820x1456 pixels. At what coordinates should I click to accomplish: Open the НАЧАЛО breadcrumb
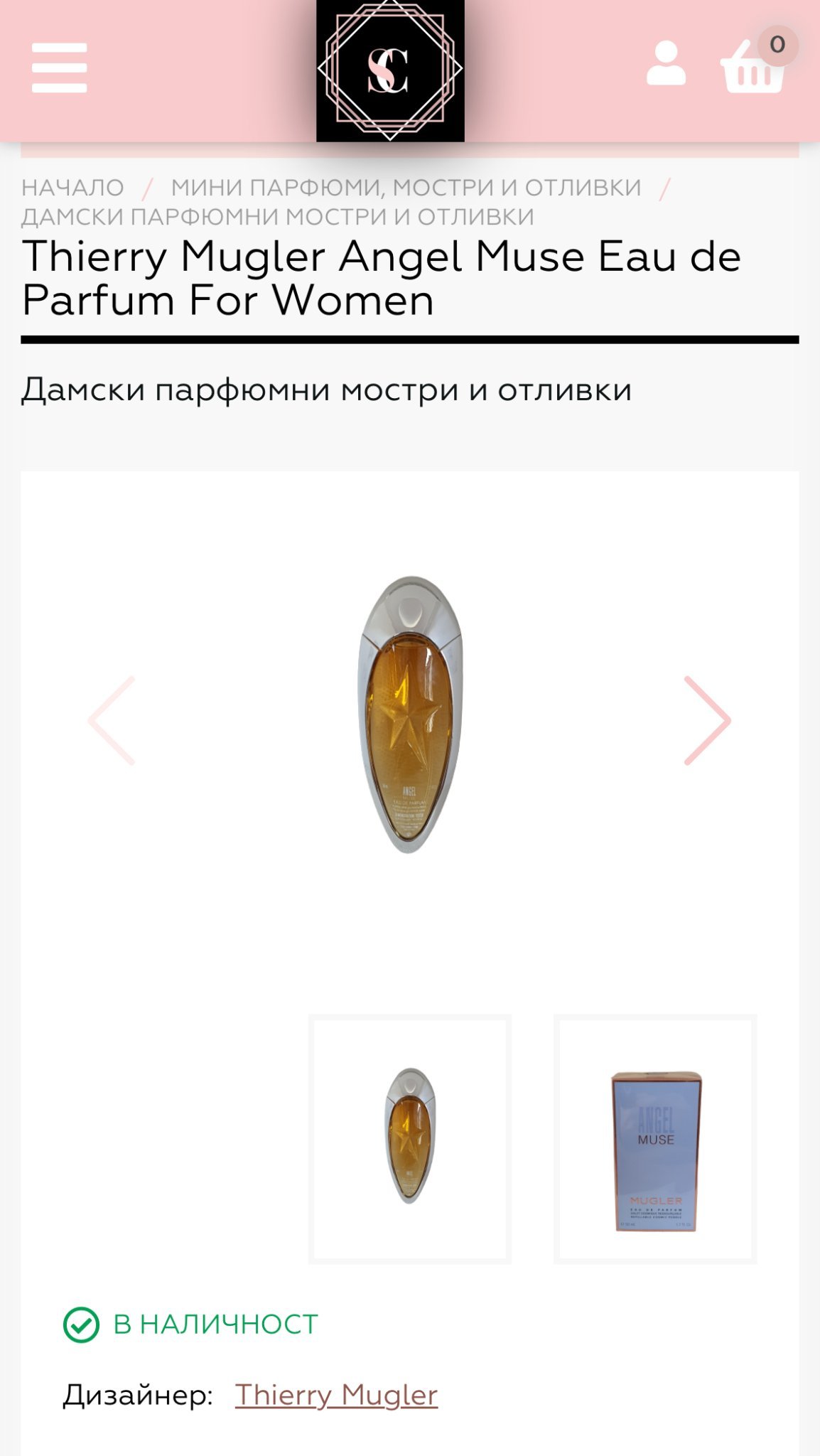click(x=72, y=188)
